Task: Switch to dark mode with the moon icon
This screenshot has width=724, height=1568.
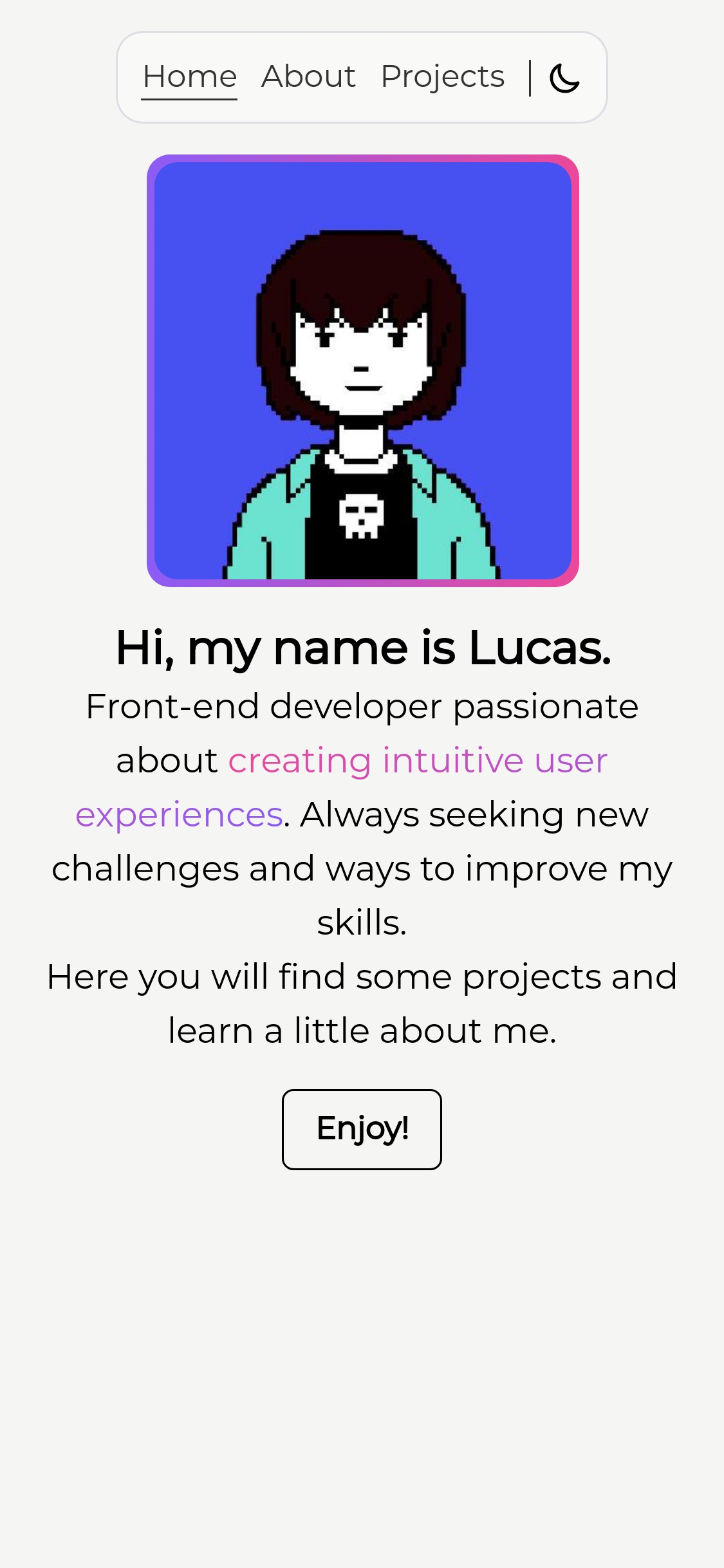Action: (x=564, y=78)
